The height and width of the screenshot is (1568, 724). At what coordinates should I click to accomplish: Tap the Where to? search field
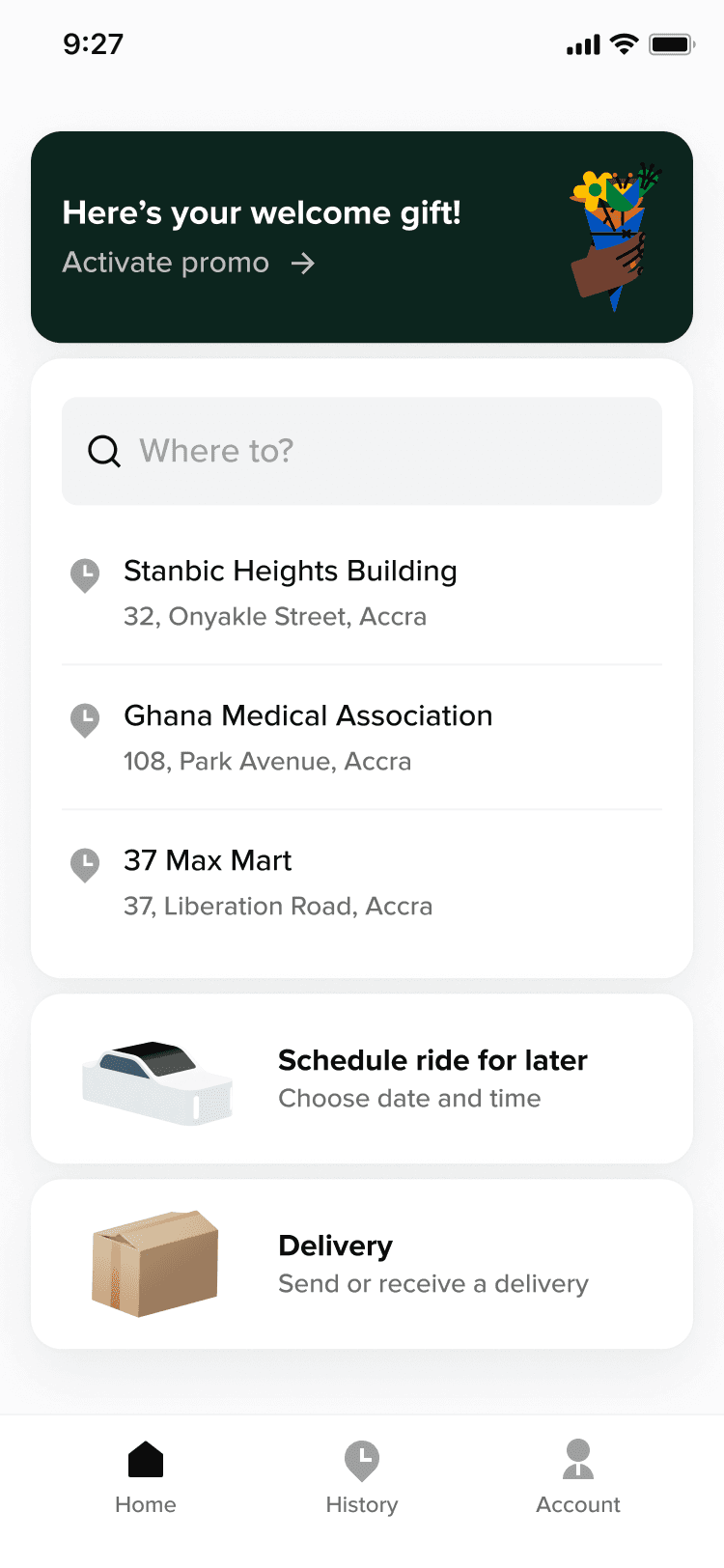(x=362, y=451)
